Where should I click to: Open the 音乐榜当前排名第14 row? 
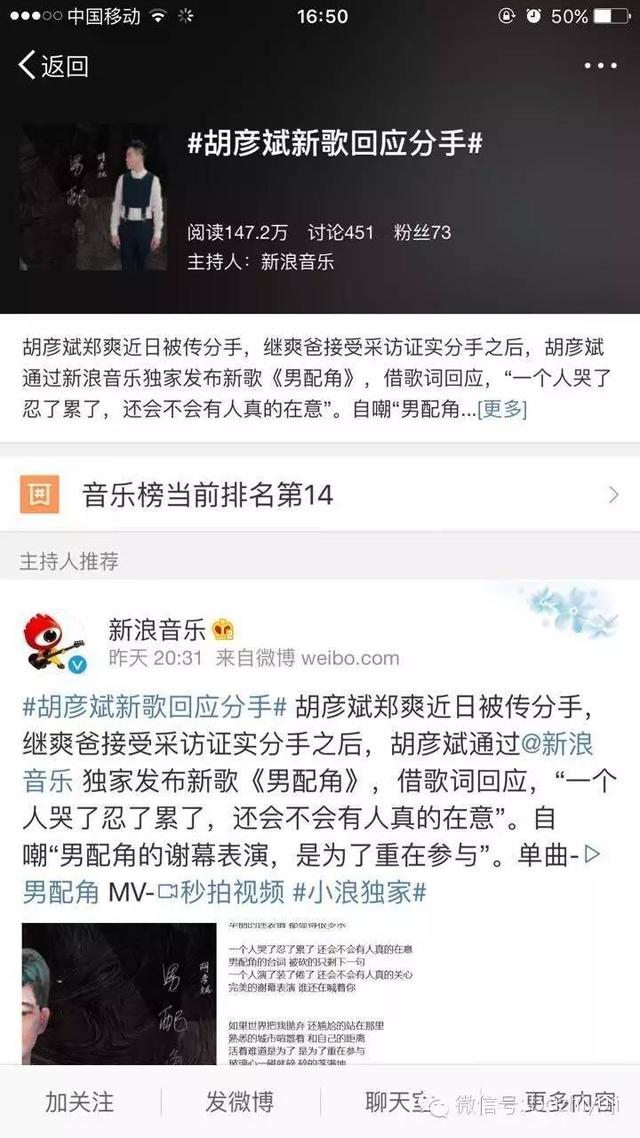[x=320, y=495]
